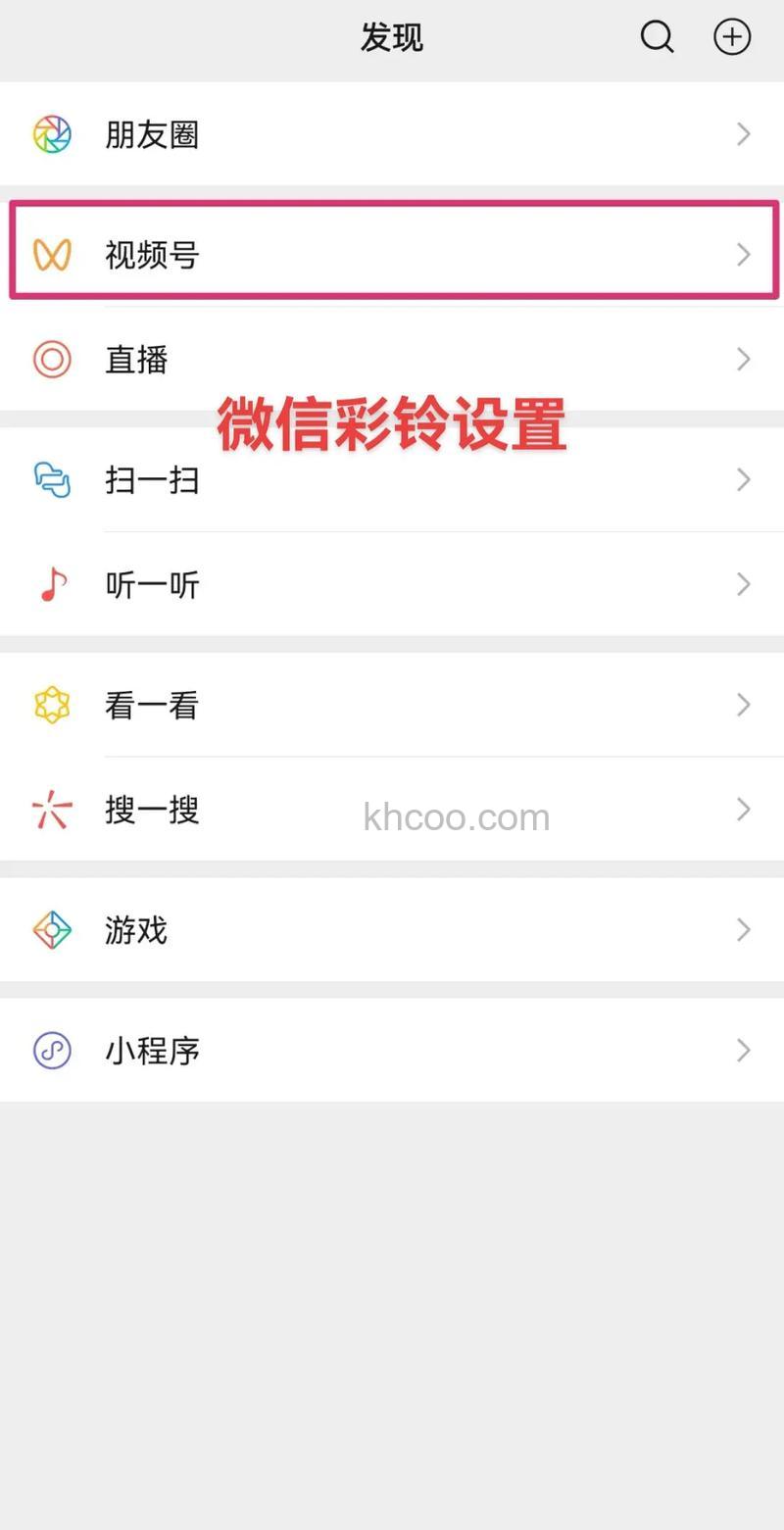This screenshot has height=1530, width=784.
Task: Tap the Mini Programs (小程序) circle icon
Action: pos(51,1050)
